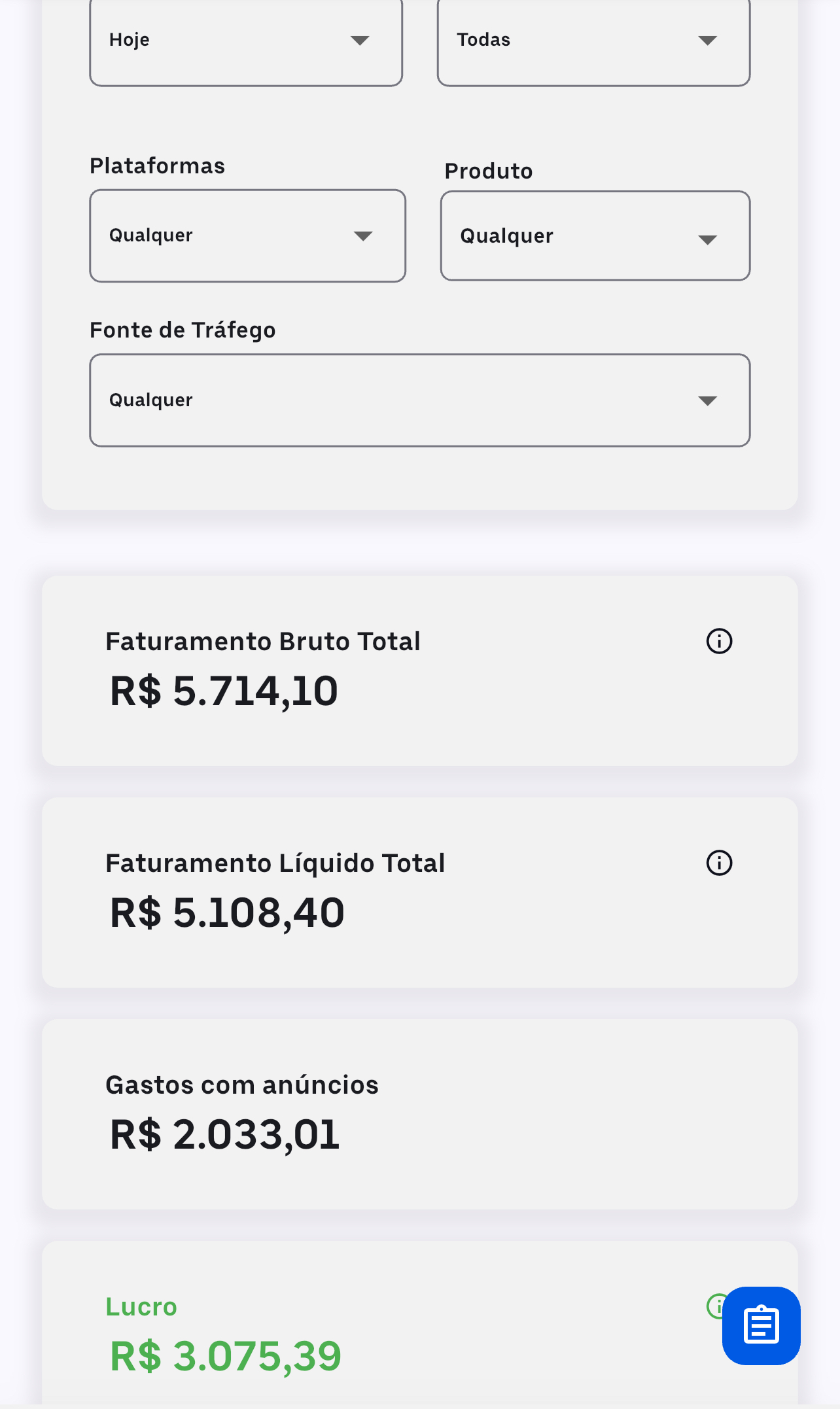Select a Fonte de Tráfego option
This screenshot has width=840, height=1409.
click(x=419, y=400)
